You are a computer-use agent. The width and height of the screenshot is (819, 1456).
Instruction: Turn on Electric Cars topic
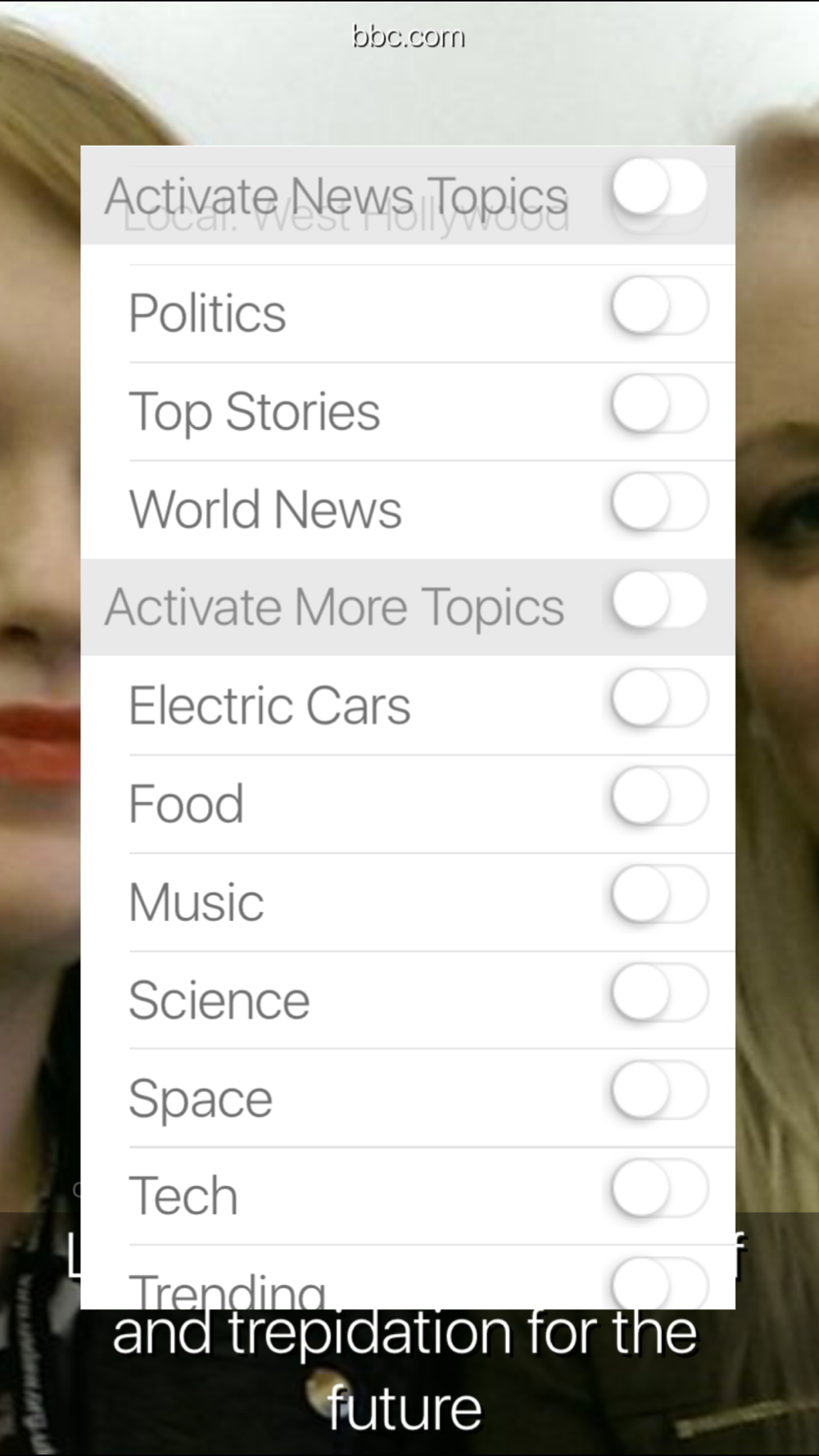(659, 699)
